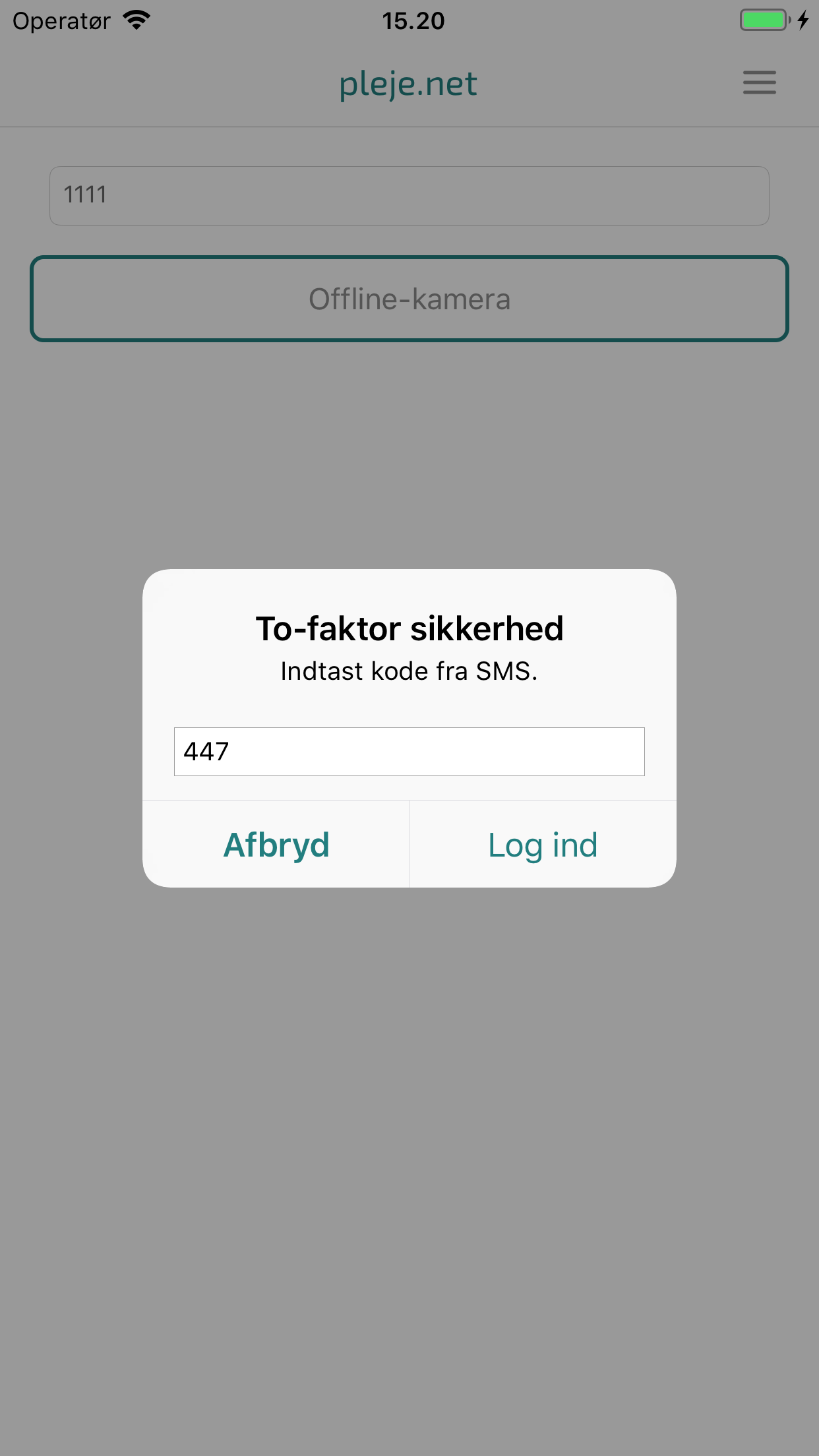Select the Offline-kamera option

(409, 298)
